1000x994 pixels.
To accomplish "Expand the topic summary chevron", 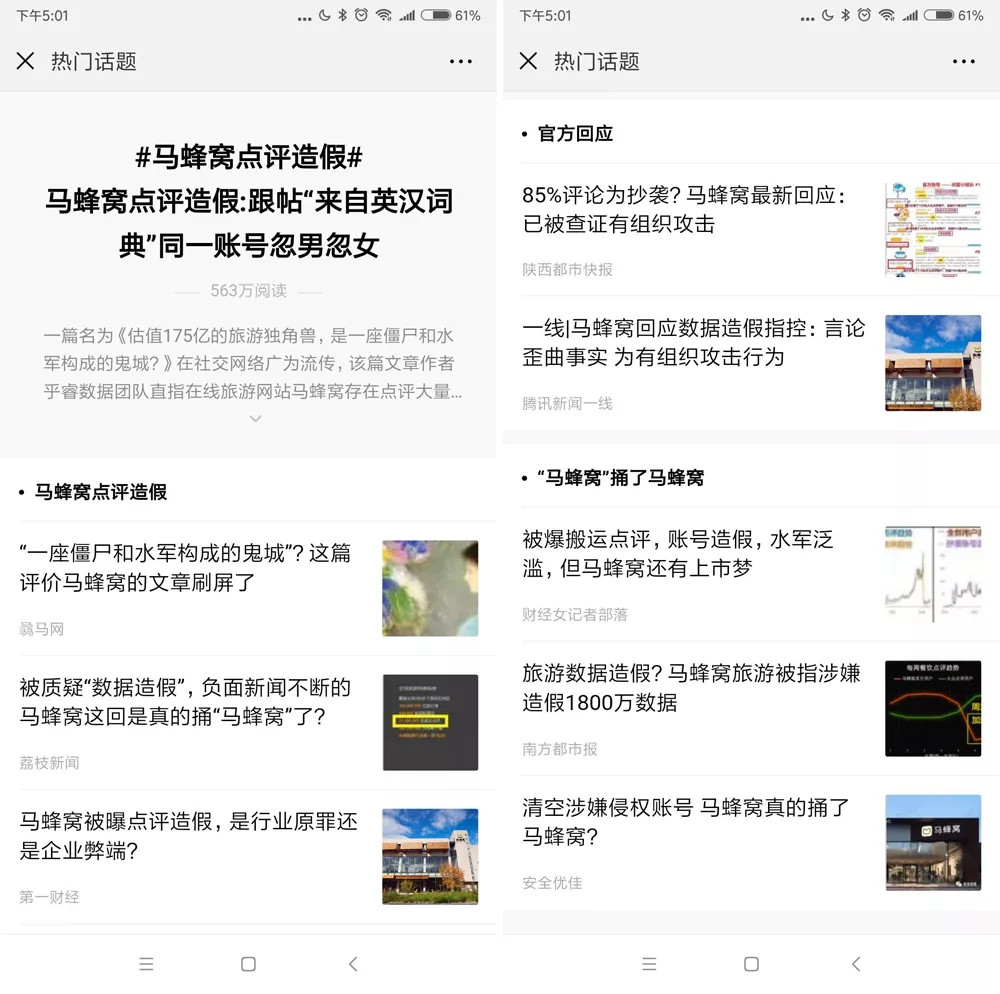I will [256, 419].
